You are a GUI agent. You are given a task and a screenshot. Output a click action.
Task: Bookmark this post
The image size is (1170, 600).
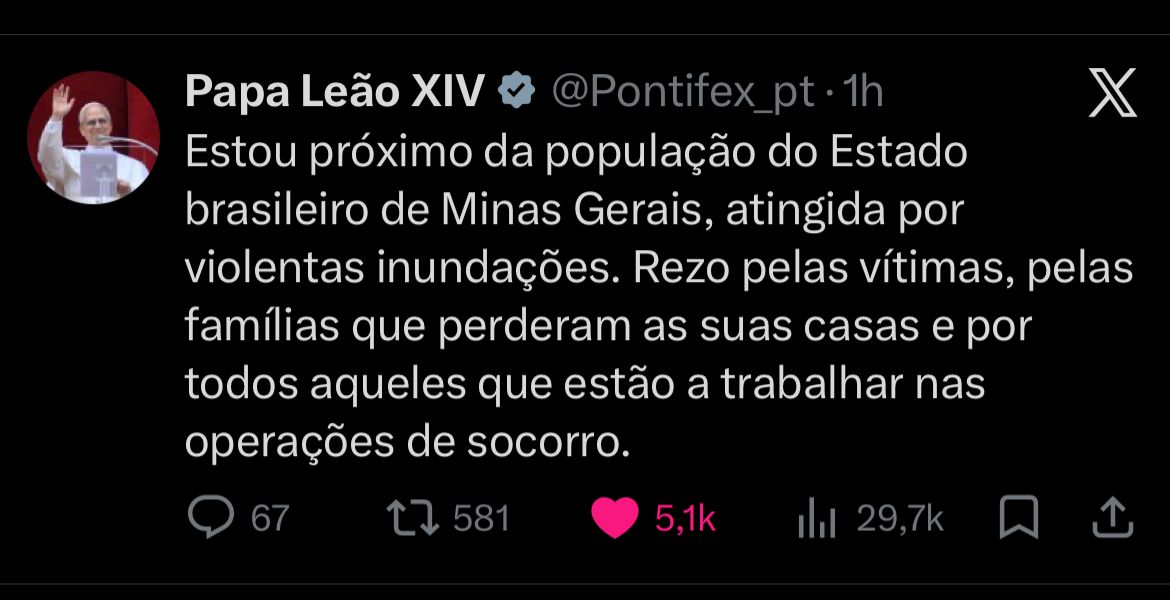point(1019,518)
